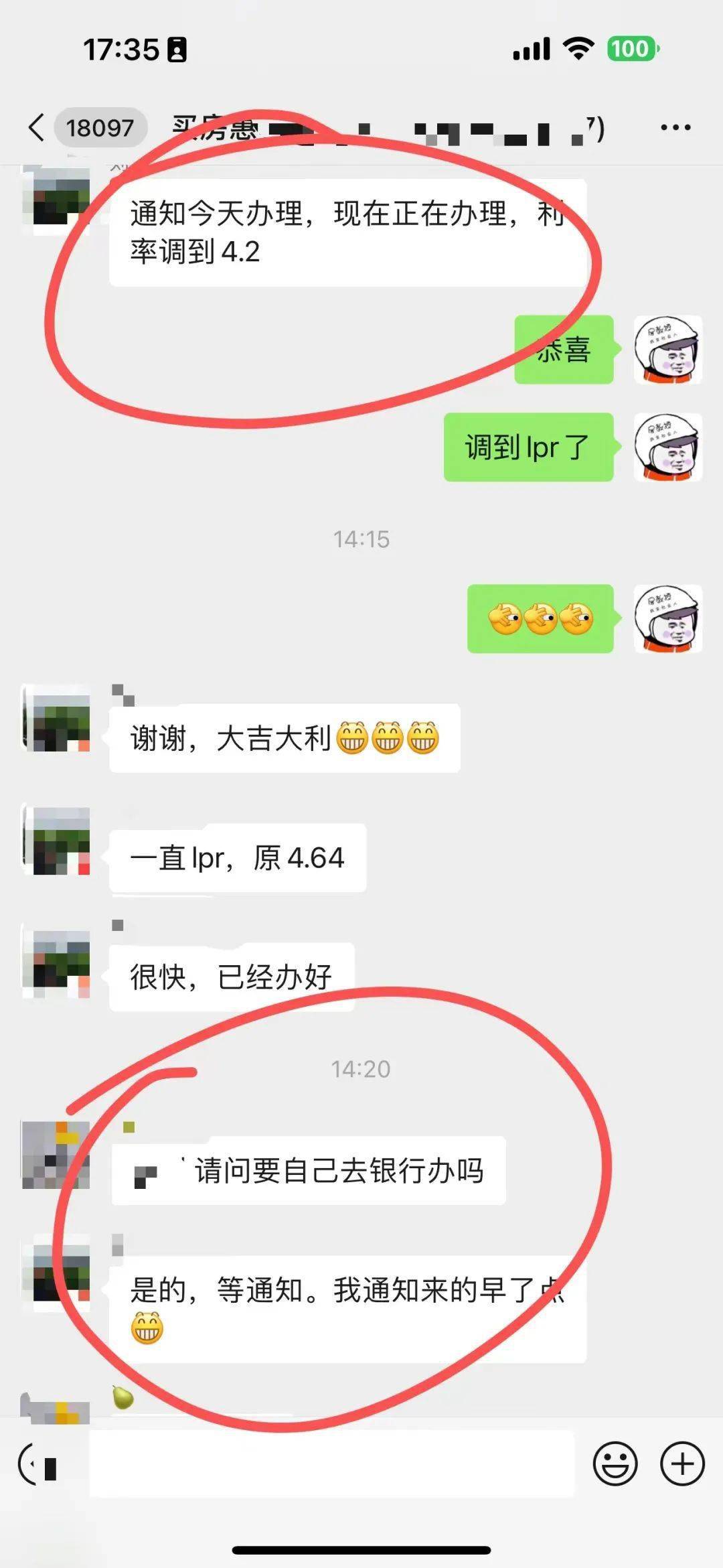The width and height of the screenshot is (723, 1568).
Task: Open the plus attachments menu
Action: [x=682, y=1464]
